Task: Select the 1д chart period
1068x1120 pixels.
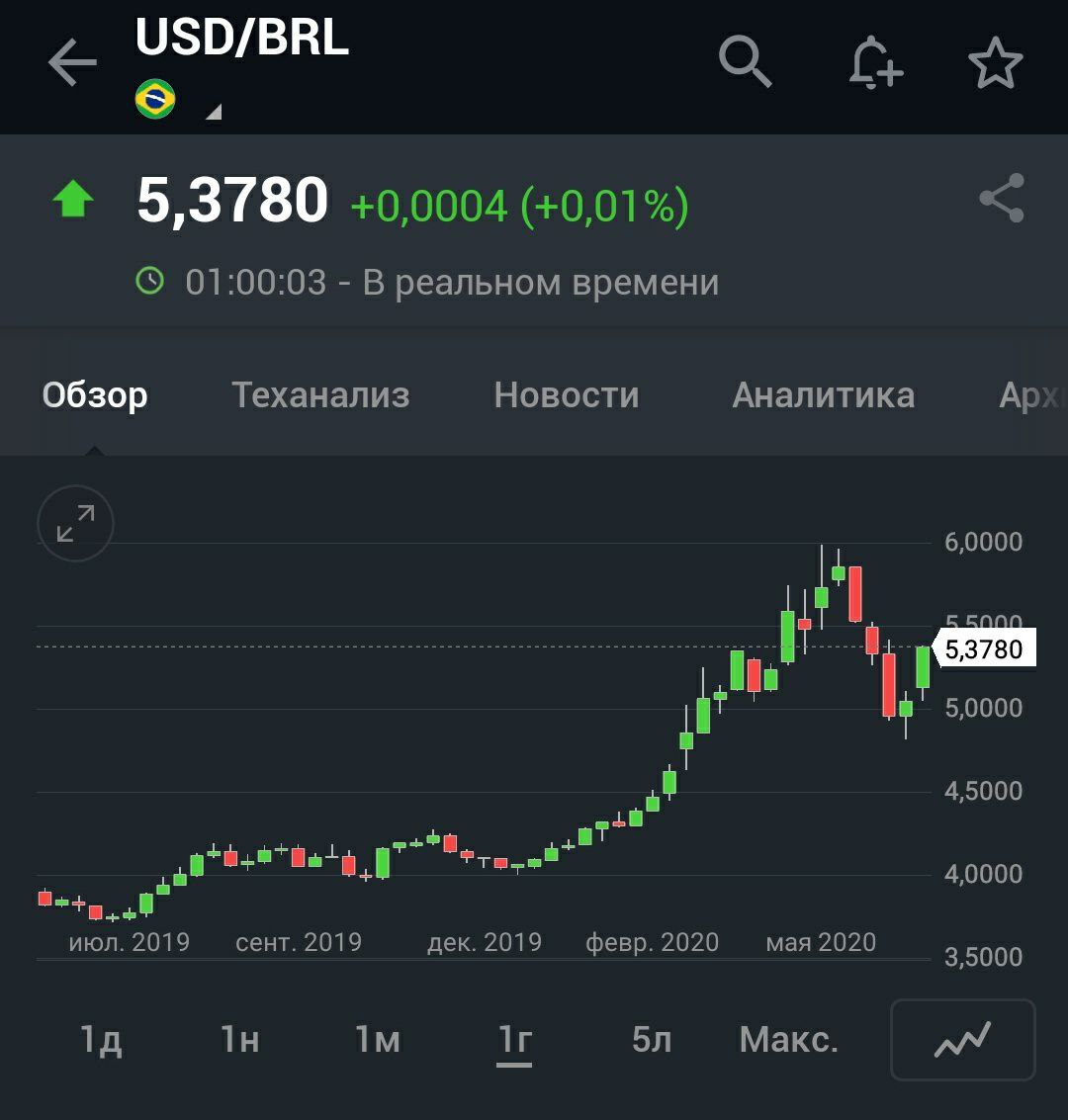Action: [x=101, y=1040]
